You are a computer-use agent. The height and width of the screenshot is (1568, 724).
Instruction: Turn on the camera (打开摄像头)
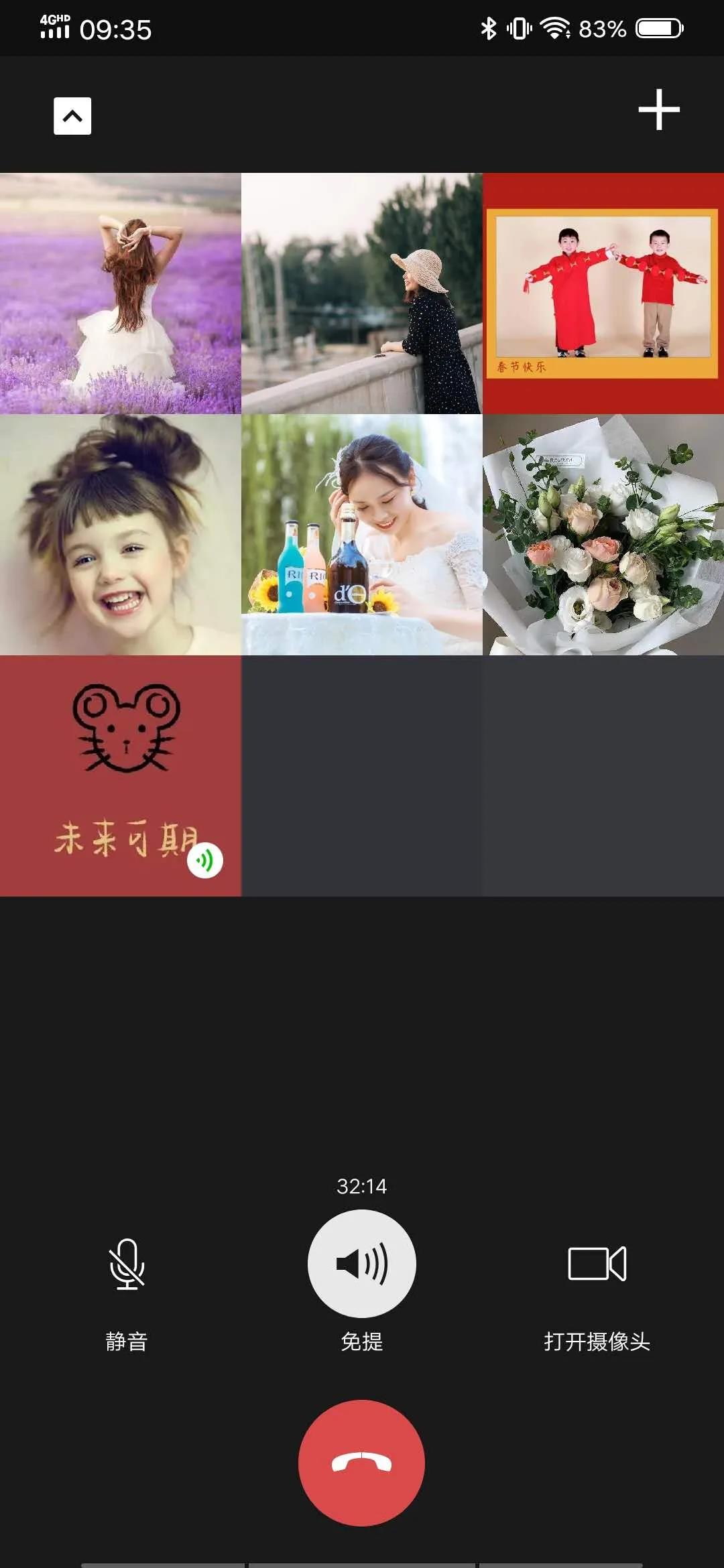(x=597, y=1264)
